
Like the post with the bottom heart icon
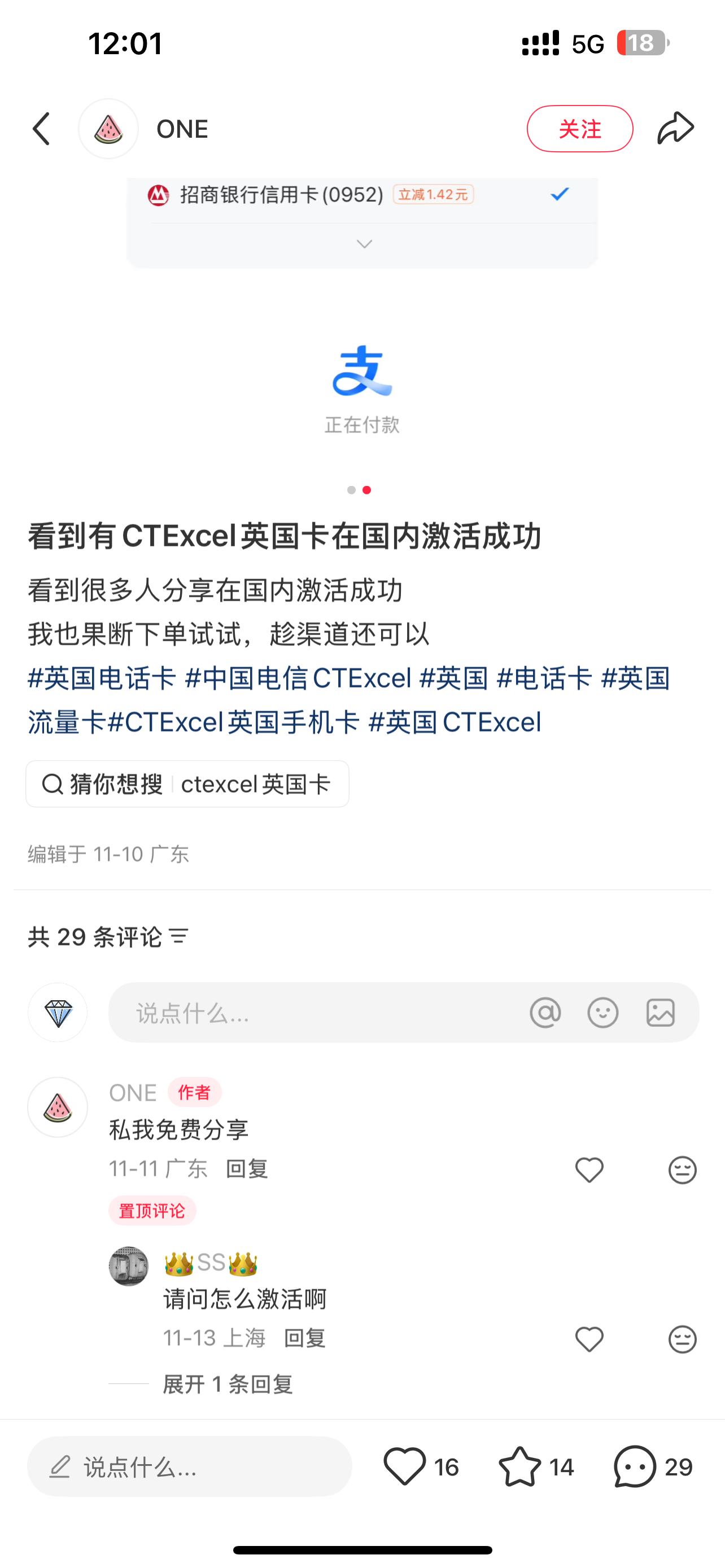pos(405,1466)
